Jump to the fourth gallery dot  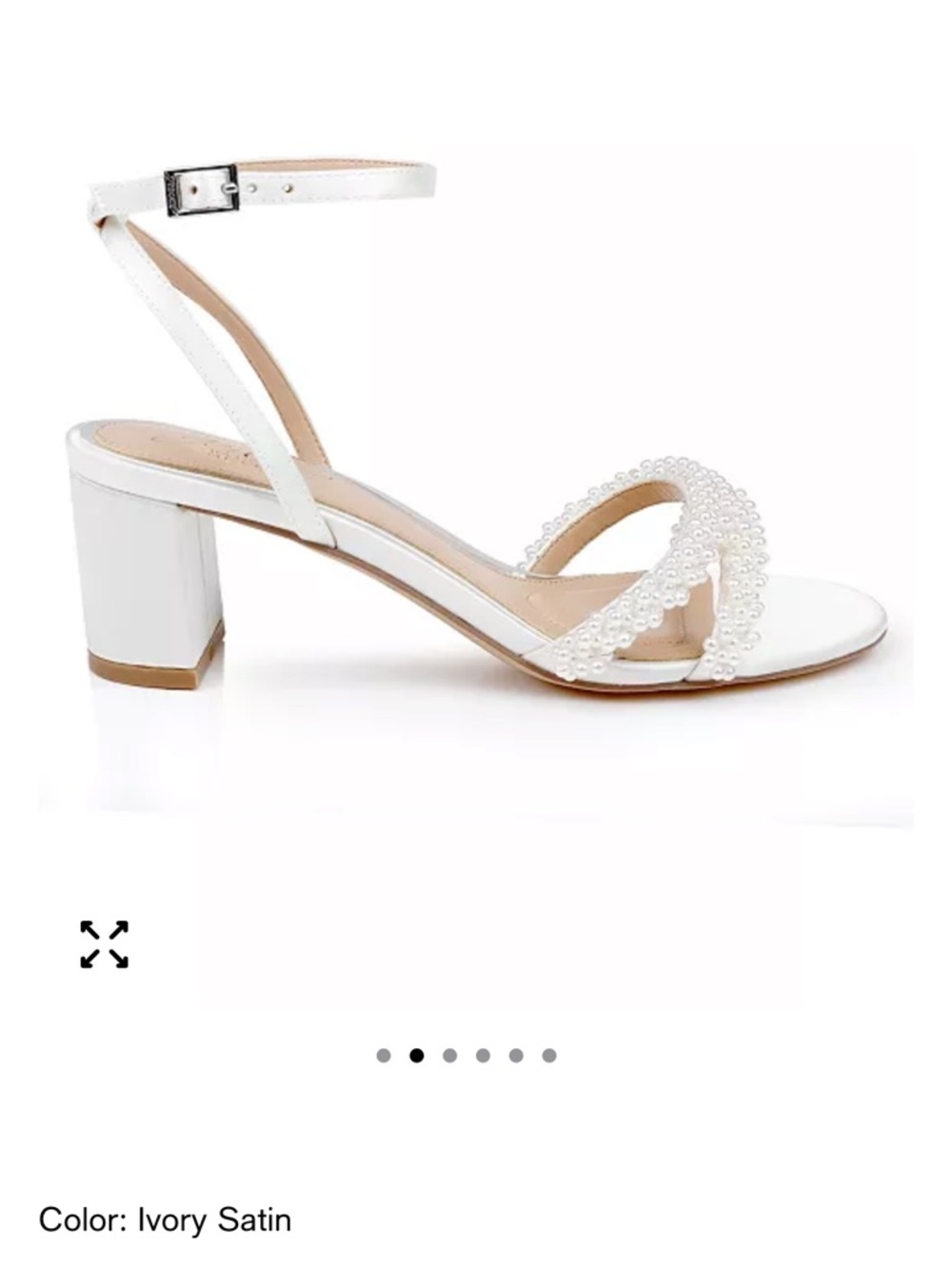(484, 1055)
